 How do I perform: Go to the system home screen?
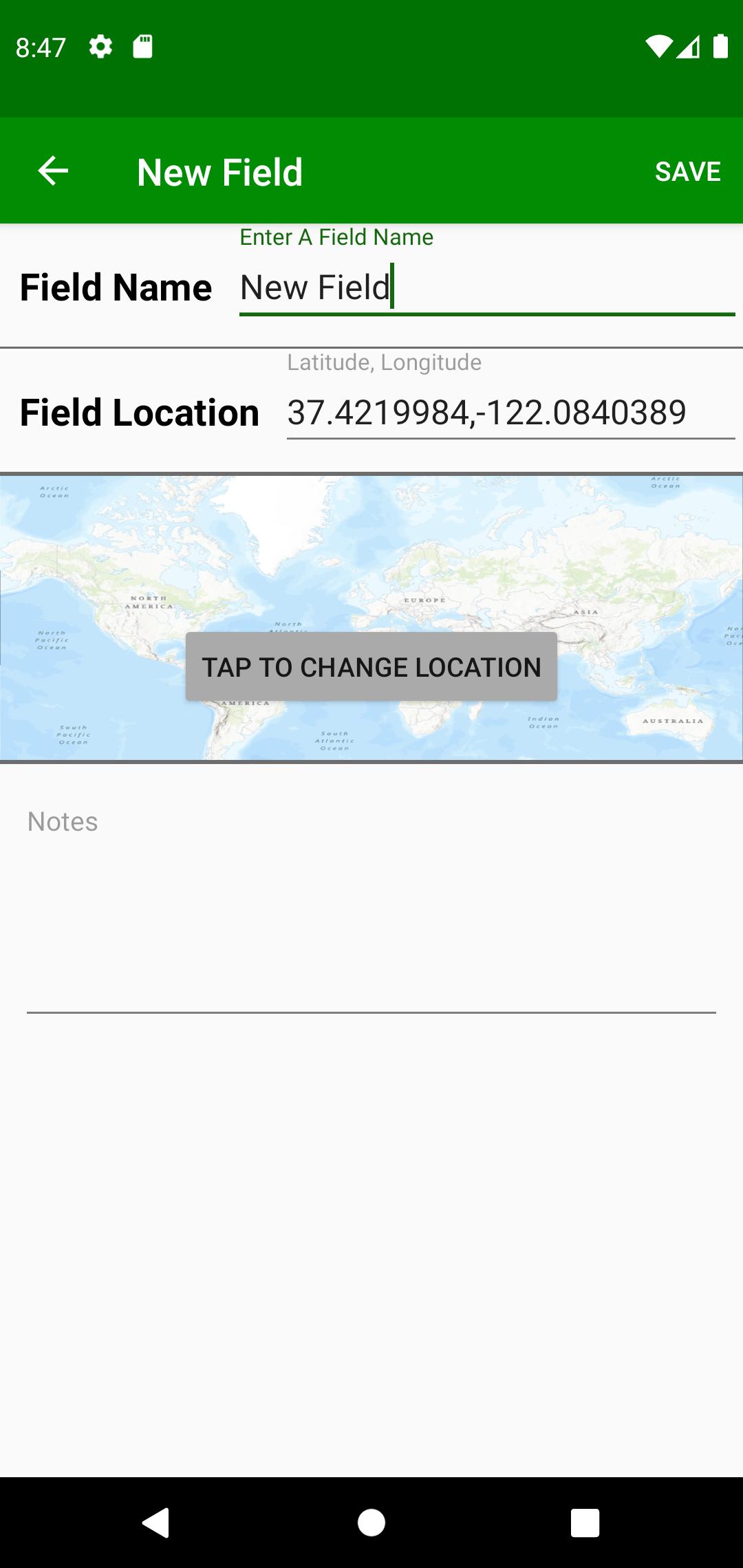[371, 1523]
